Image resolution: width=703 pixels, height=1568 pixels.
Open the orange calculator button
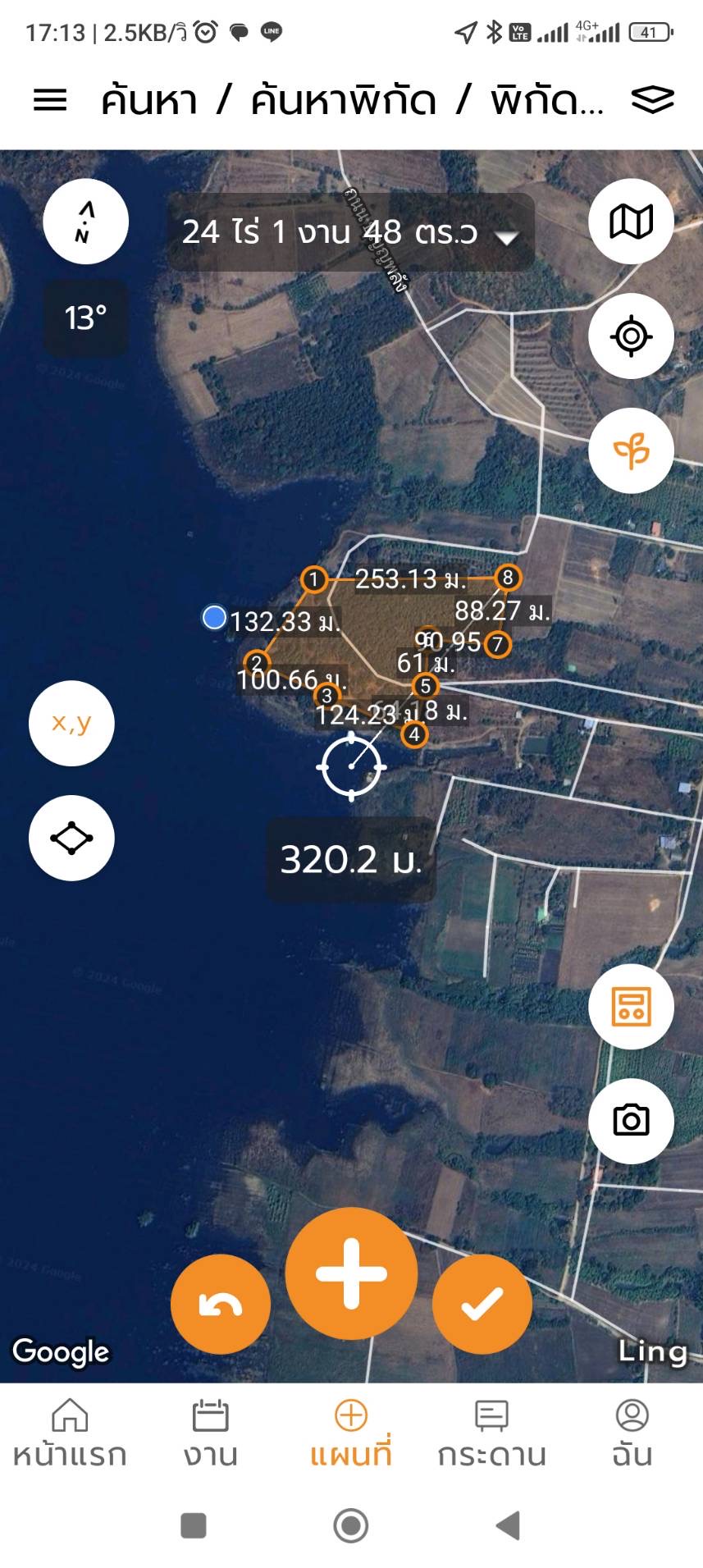click(631, 1006)
